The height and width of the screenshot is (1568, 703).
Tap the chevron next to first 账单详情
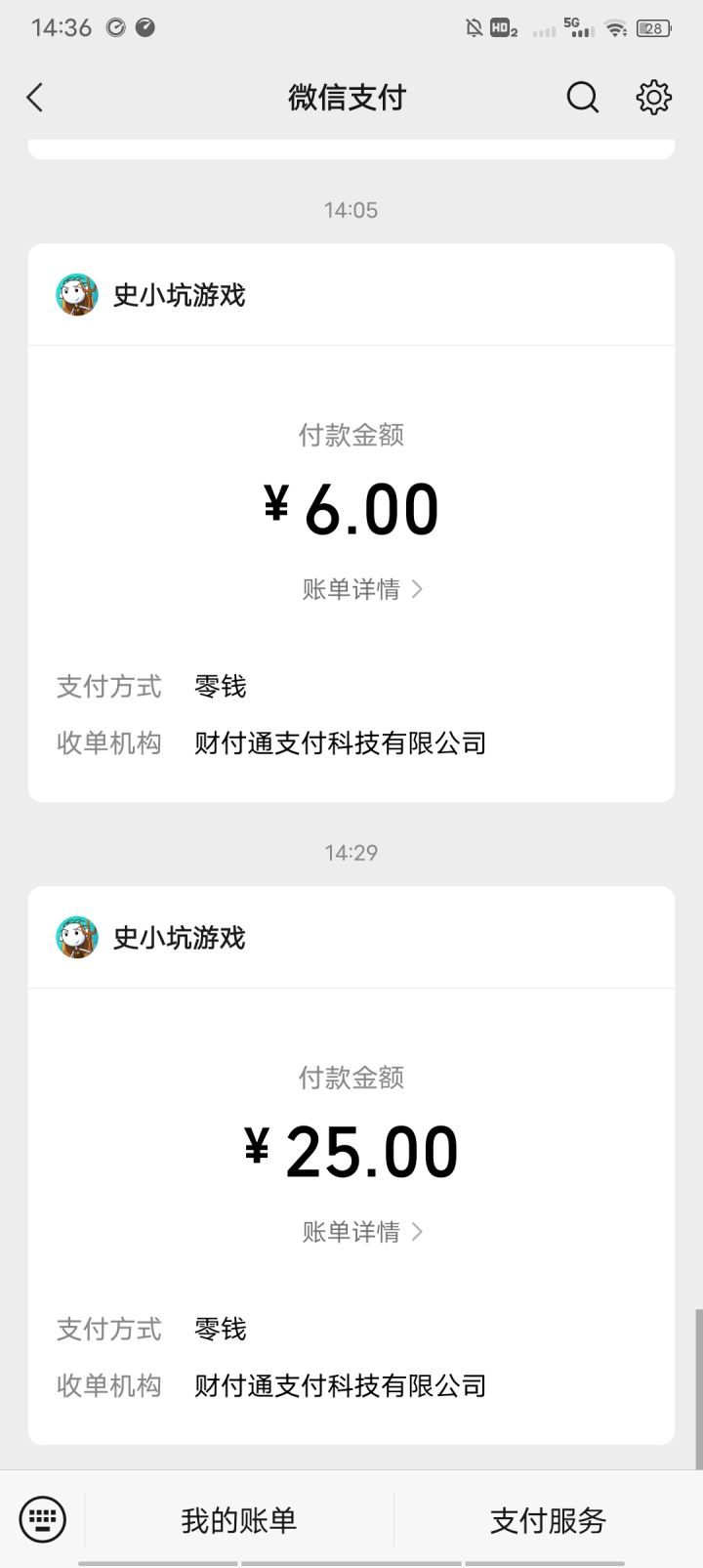pyautogui.click(x=418, y=589)
